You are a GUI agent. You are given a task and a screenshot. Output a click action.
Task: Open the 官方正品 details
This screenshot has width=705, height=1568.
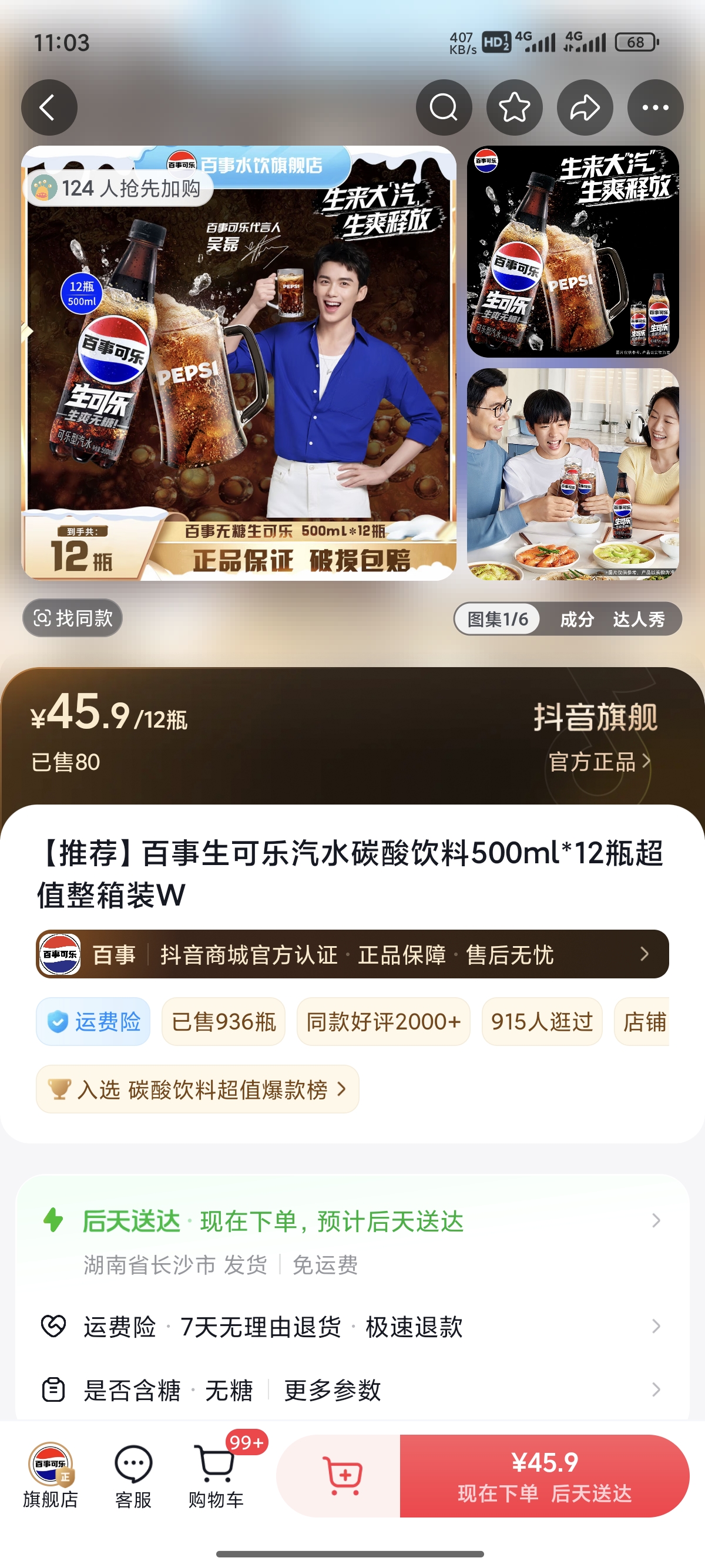point(599,762)
